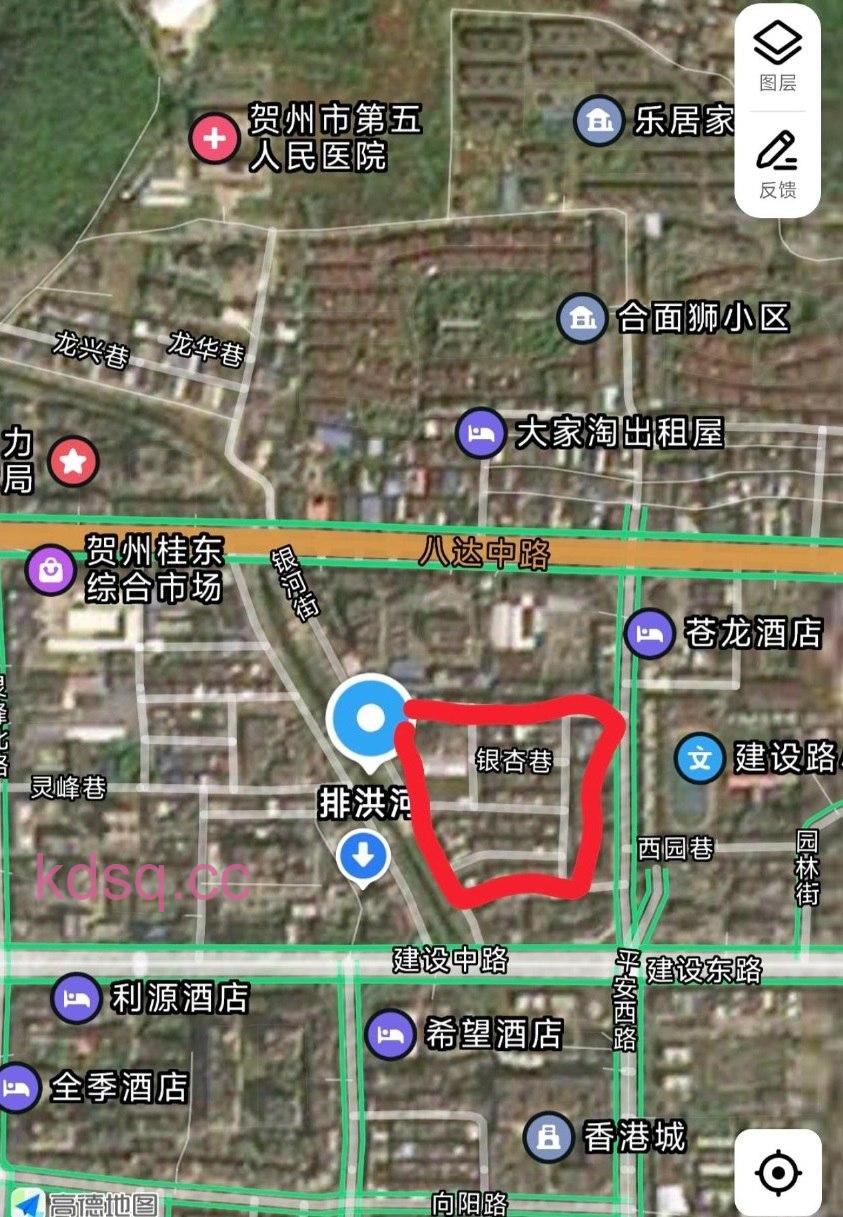Tap the 贺州桂东综合市场 shopping marker
Viewport: 843px width, 1217px height.
pos(48,569)
